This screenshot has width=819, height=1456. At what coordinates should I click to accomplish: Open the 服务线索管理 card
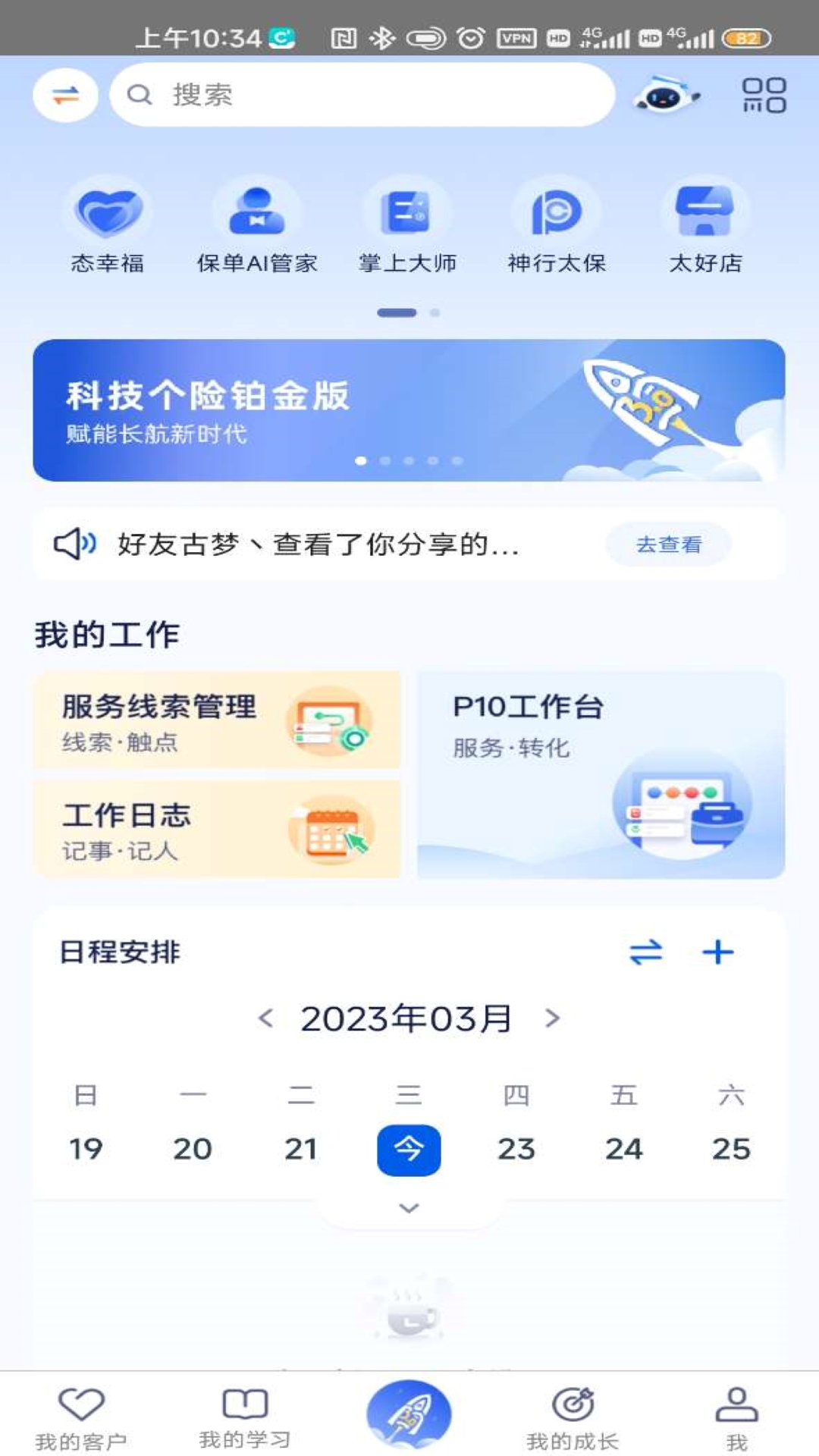(217, 721)
